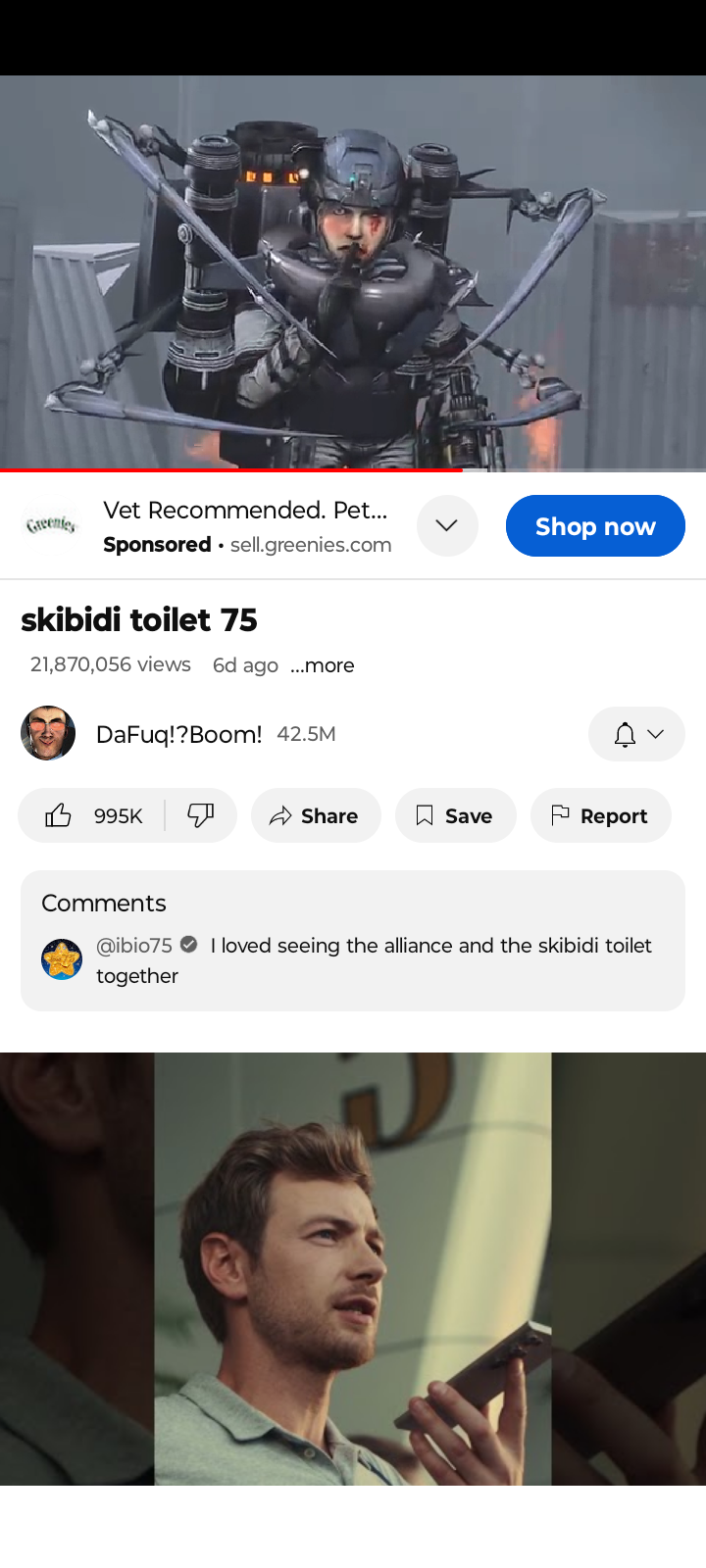
Task: Open the suggested video with man holding phone
Action: pos(353,1268)
